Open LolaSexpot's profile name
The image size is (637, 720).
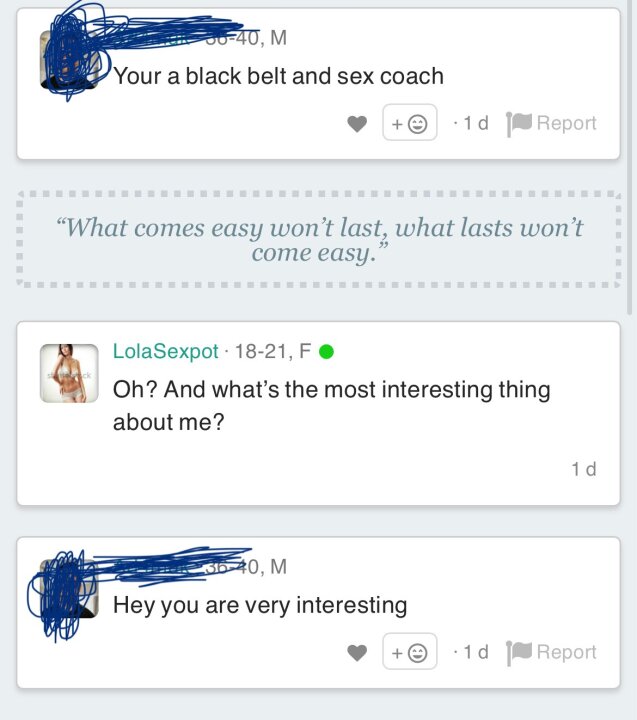coord(166,351)
